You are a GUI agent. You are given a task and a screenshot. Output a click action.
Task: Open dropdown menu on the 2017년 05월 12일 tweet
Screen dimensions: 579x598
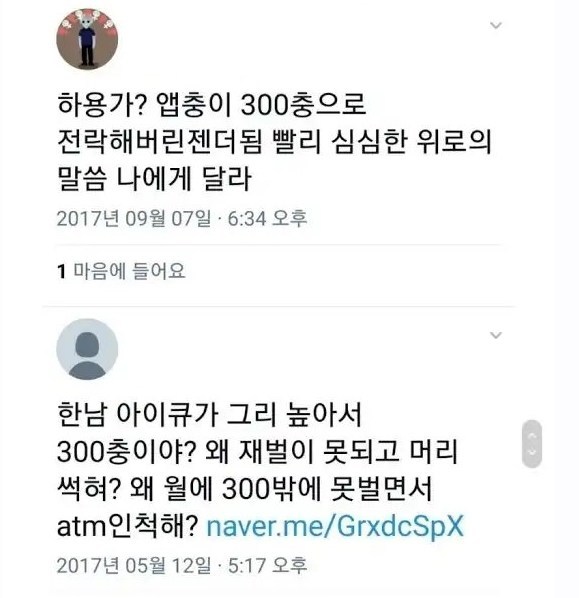tap(495, 335)
